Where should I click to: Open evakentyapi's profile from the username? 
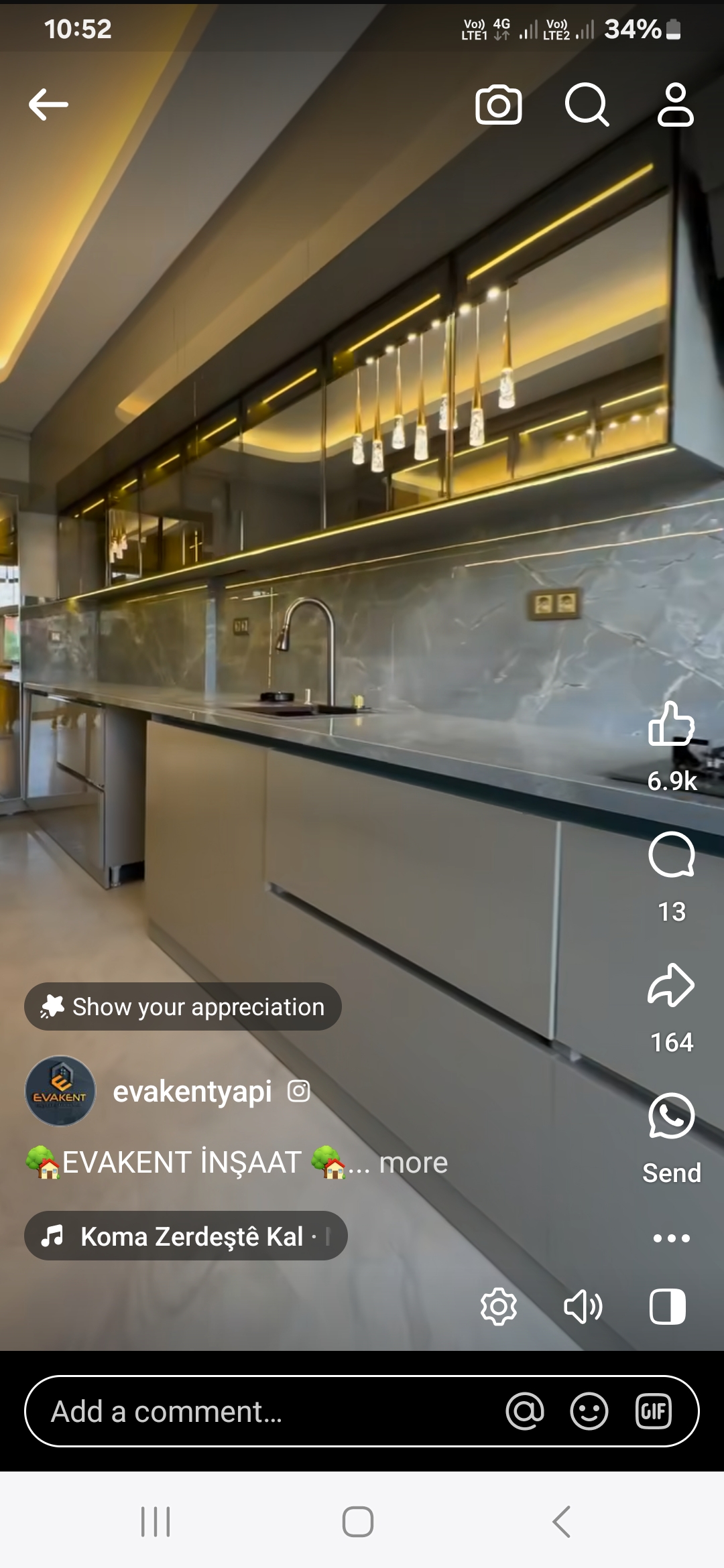click(x=192, y=1092)
